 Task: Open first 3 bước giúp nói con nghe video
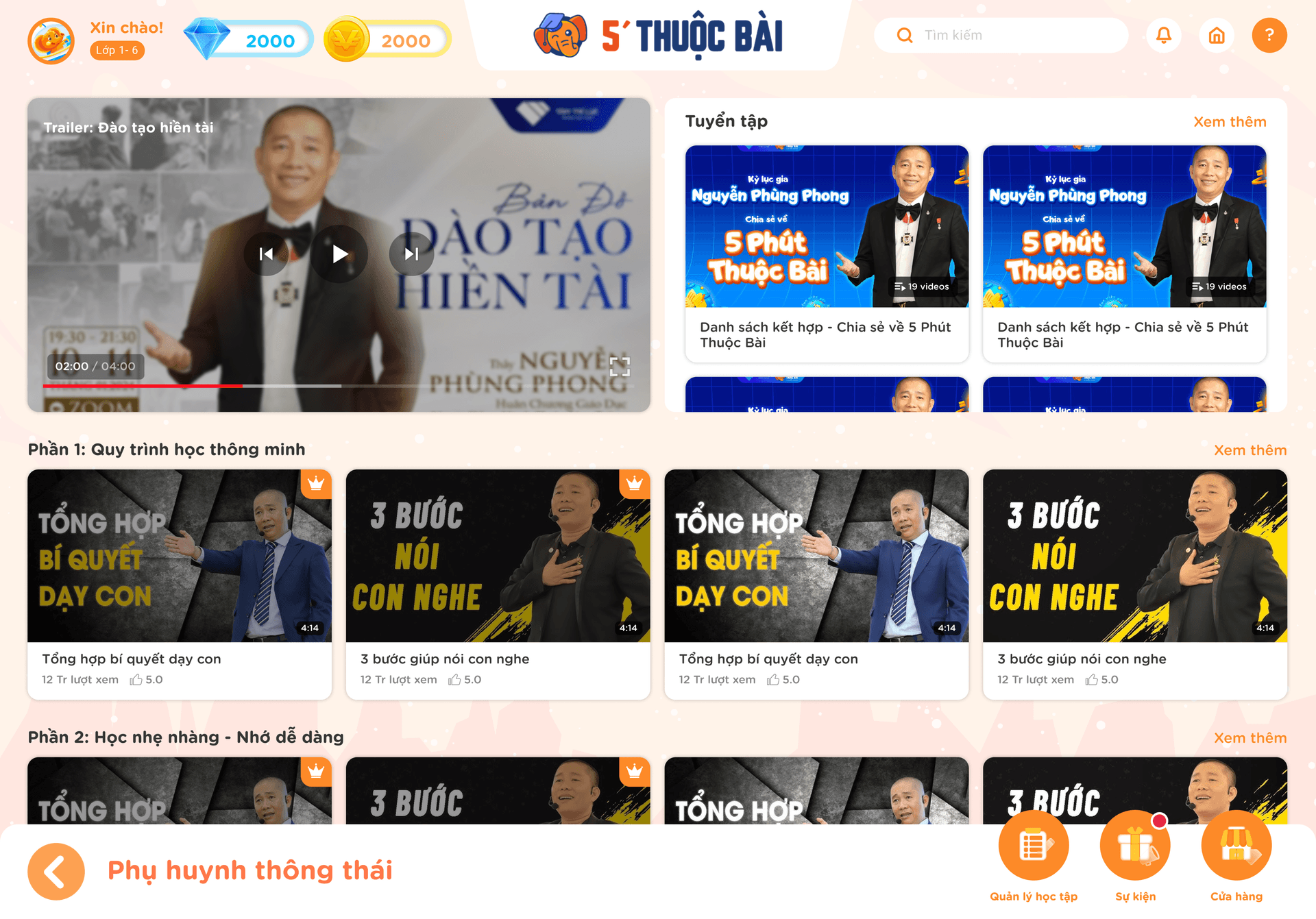pyautogui.click(x=498, y=583)
